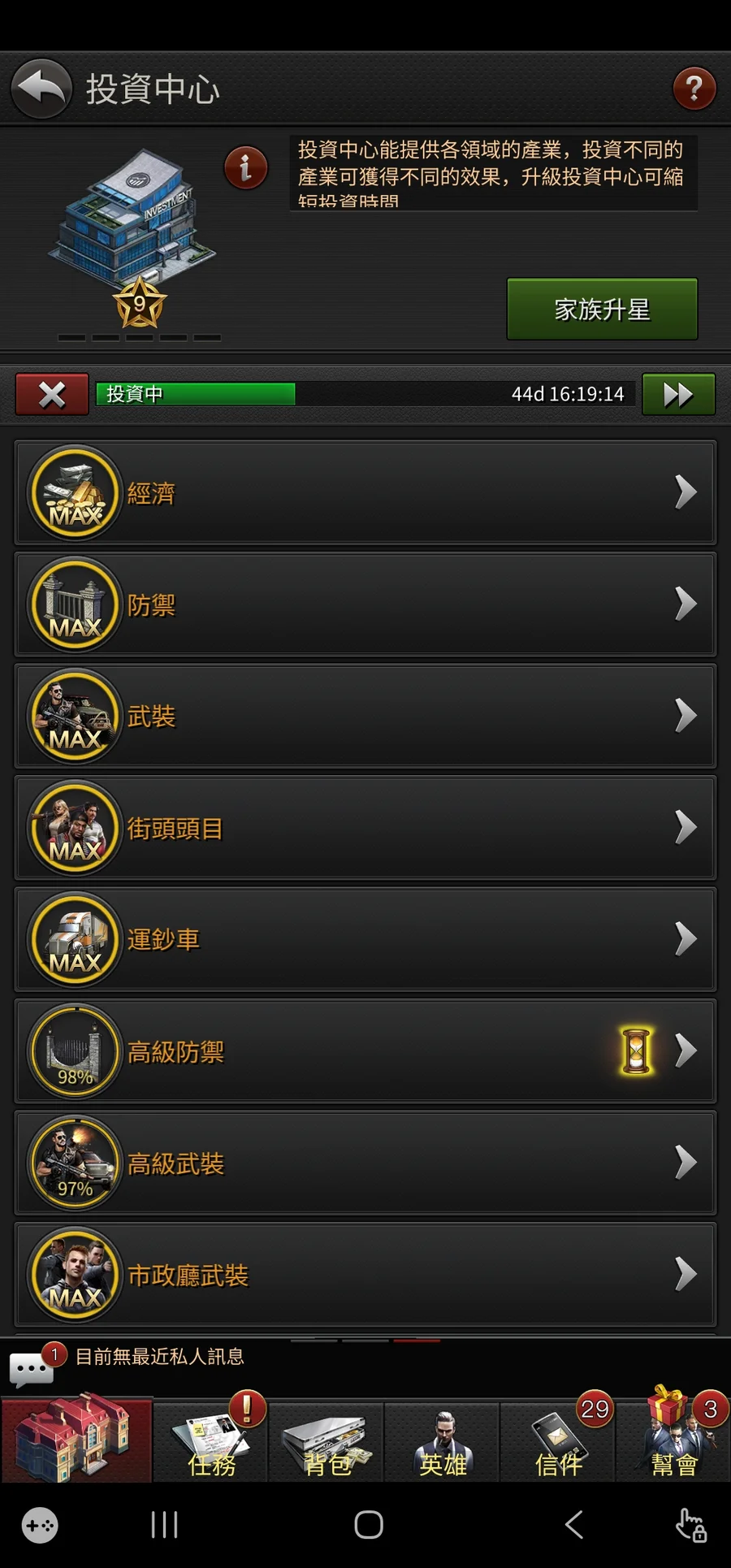Open the 運鈔車 investment category

(x=365, y=939)
